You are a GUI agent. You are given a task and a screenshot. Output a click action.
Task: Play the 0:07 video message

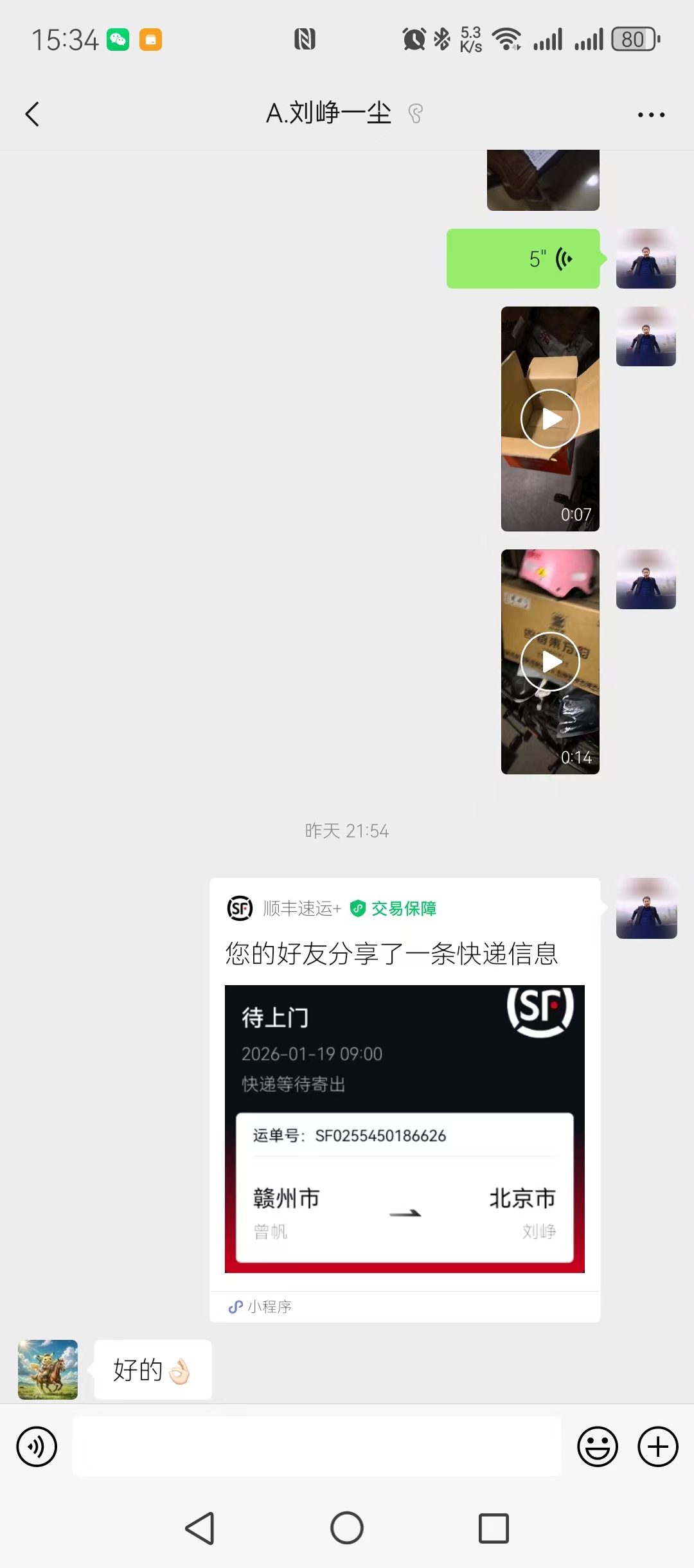point(550,419)
